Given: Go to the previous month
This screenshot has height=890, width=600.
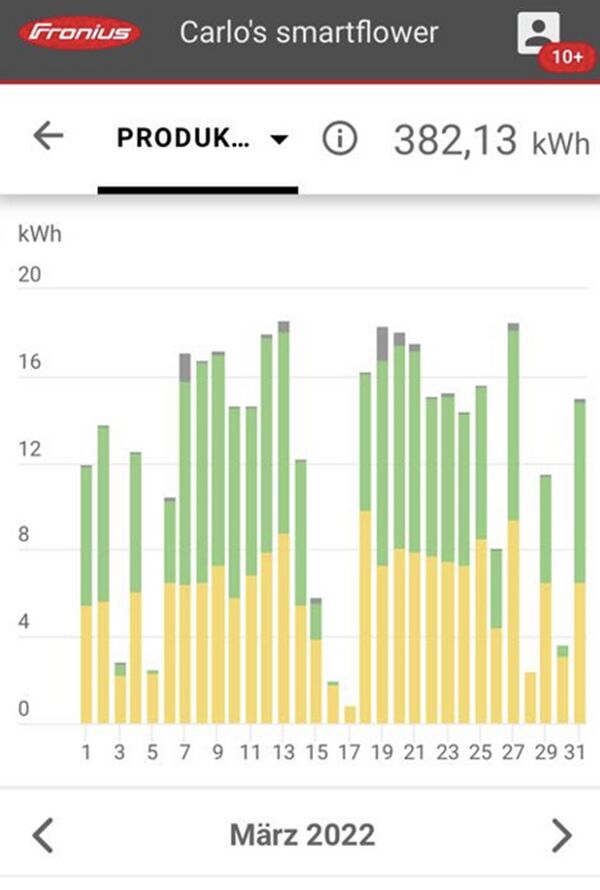Looking at the screenshot, I should coord(42,833).
